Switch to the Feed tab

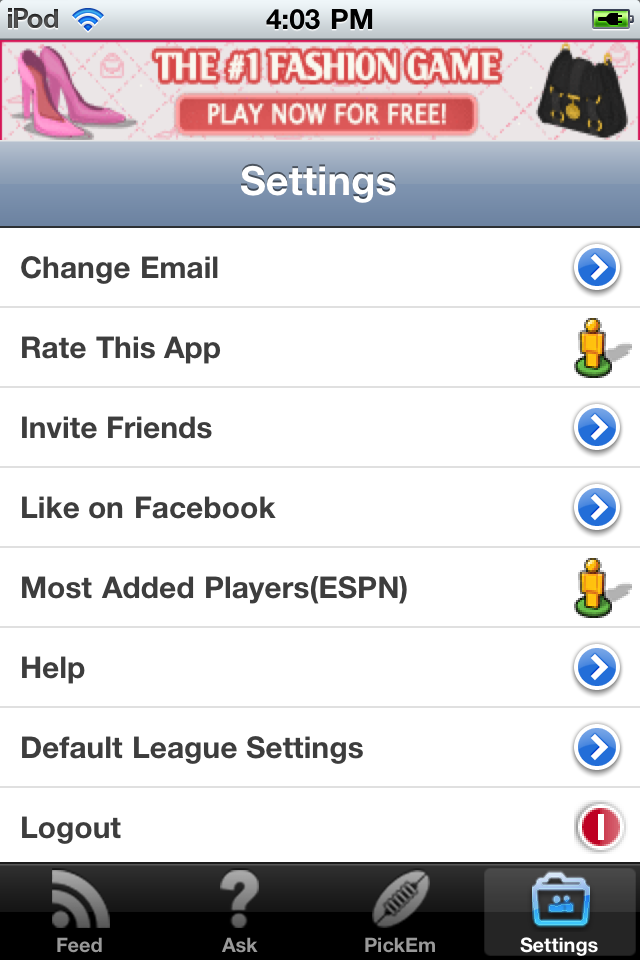coord(79,912)
